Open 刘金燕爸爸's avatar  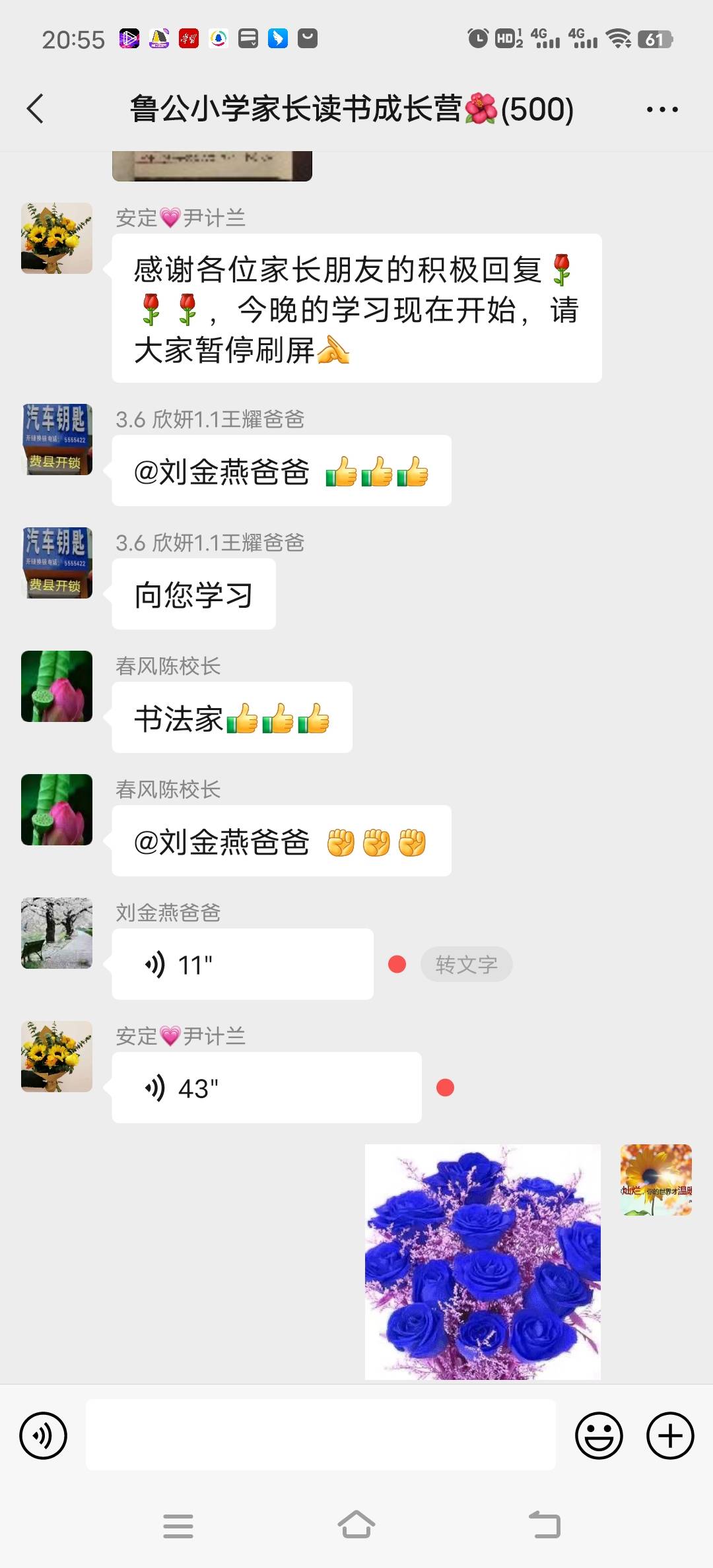click(56, 932)
